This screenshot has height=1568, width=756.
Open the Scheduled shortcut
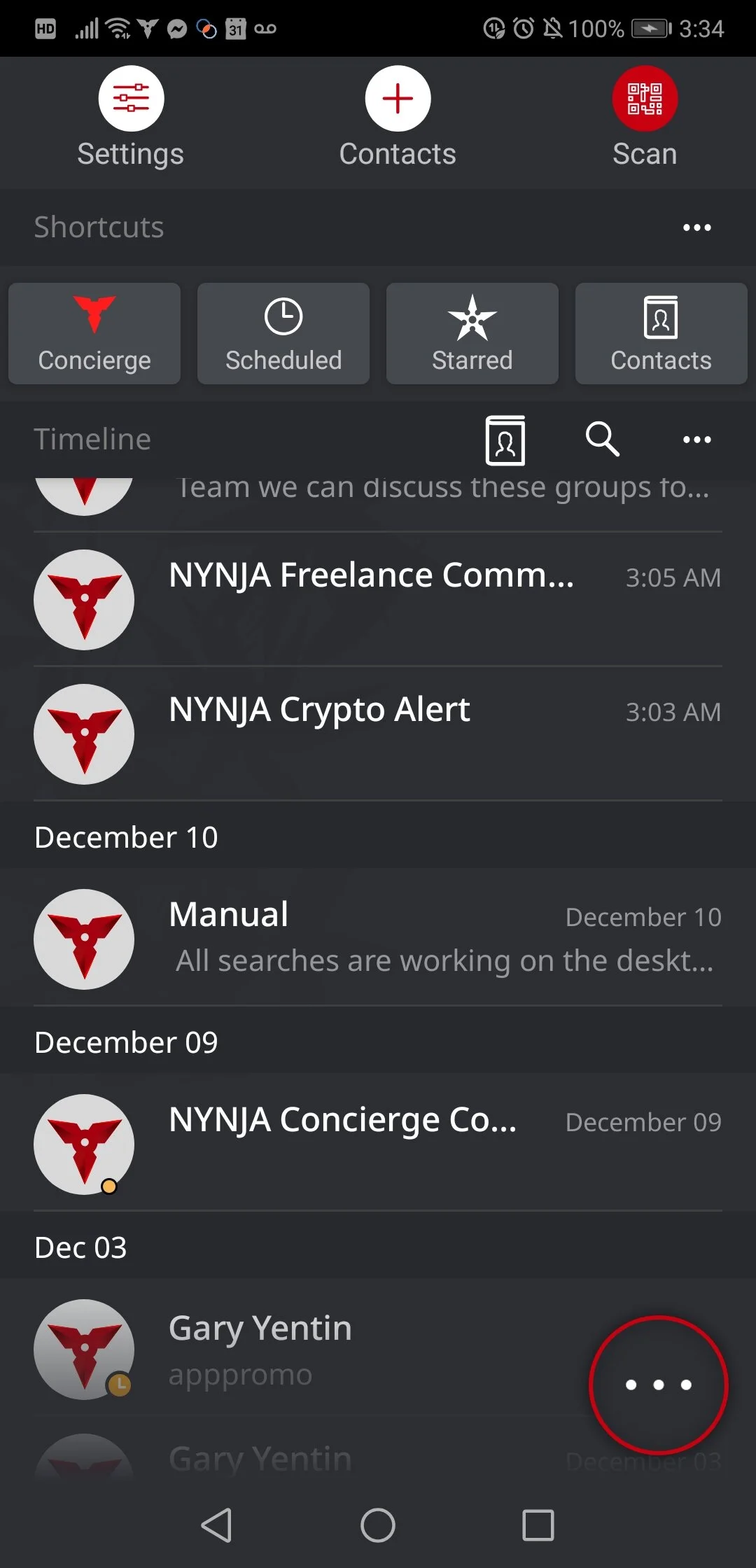283,333
